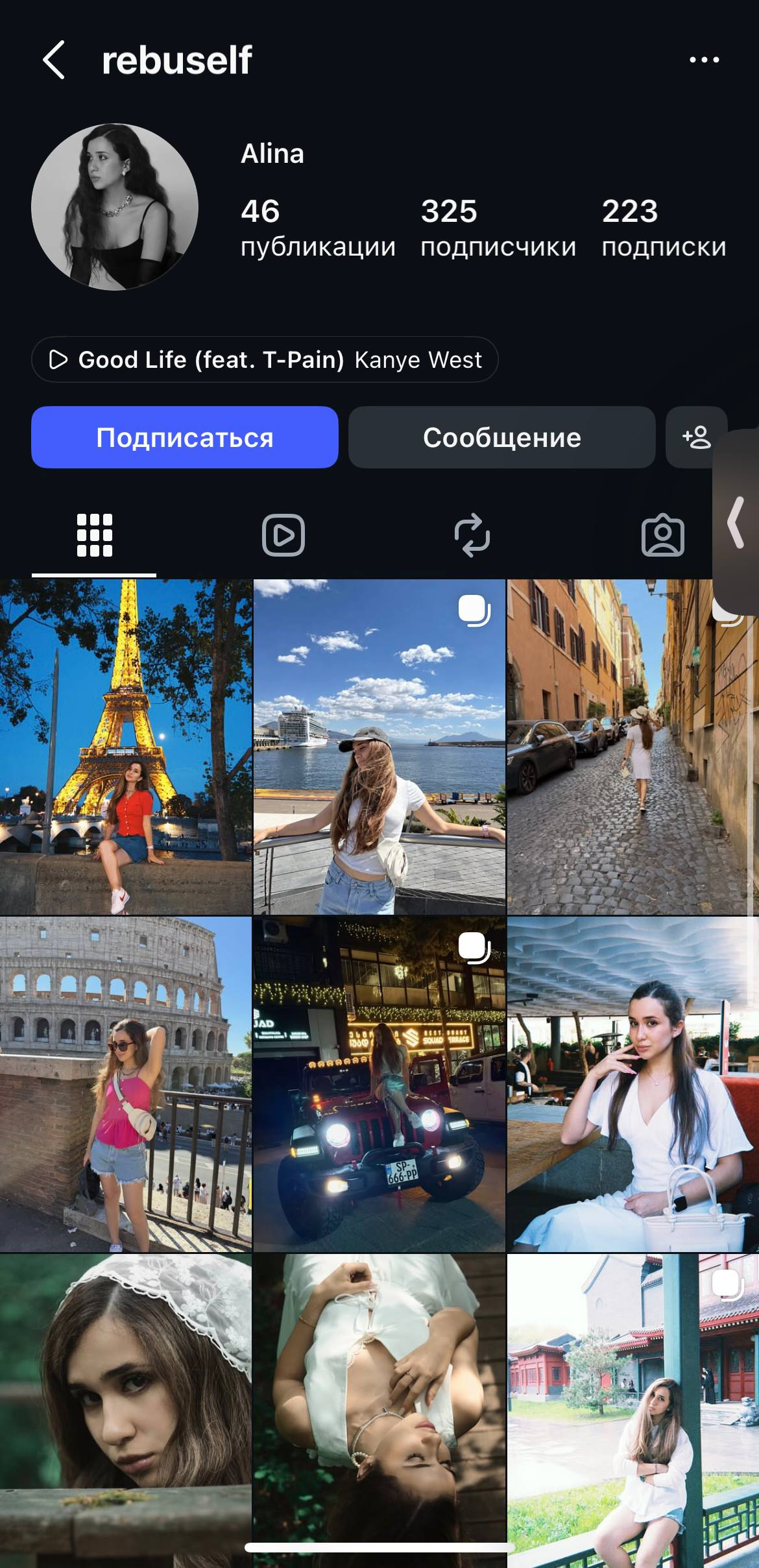Open the lace veil portrait post
The width and height of the screenshot is (759, 1568).
click(126, 1411)
